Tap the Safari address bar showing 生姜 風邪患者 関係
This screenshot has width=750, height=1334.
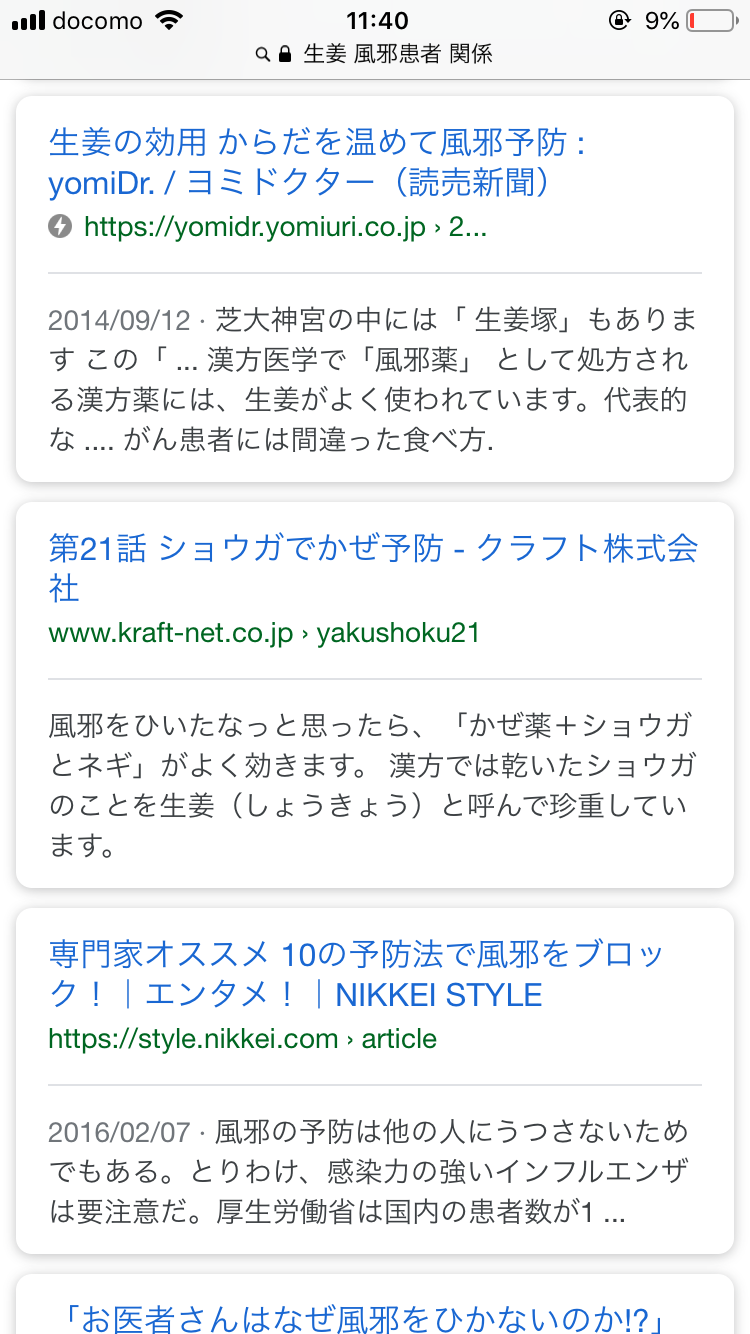[375, 55]
